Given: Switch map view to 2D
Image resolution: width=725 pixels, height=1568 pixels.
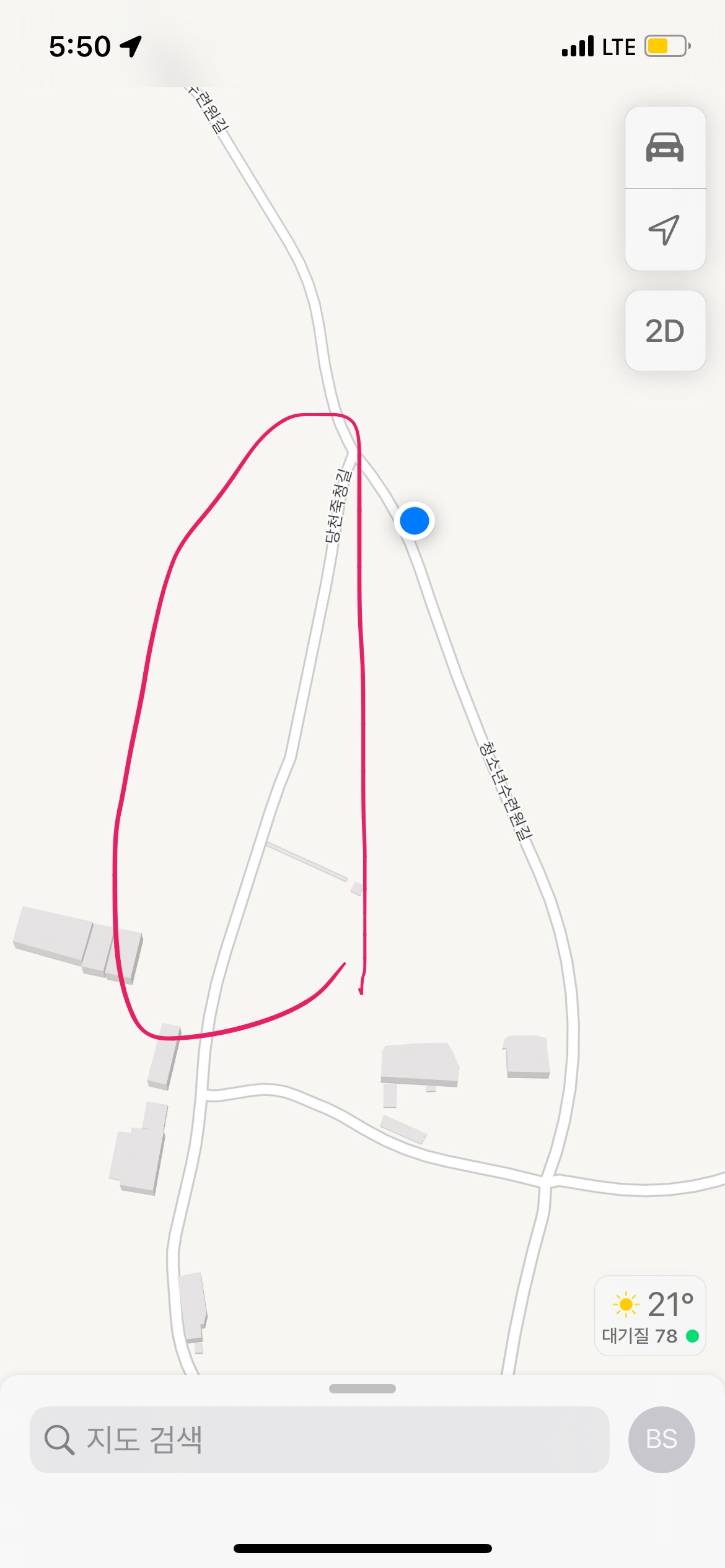Looking at the screenshot, I should [665, 331].
